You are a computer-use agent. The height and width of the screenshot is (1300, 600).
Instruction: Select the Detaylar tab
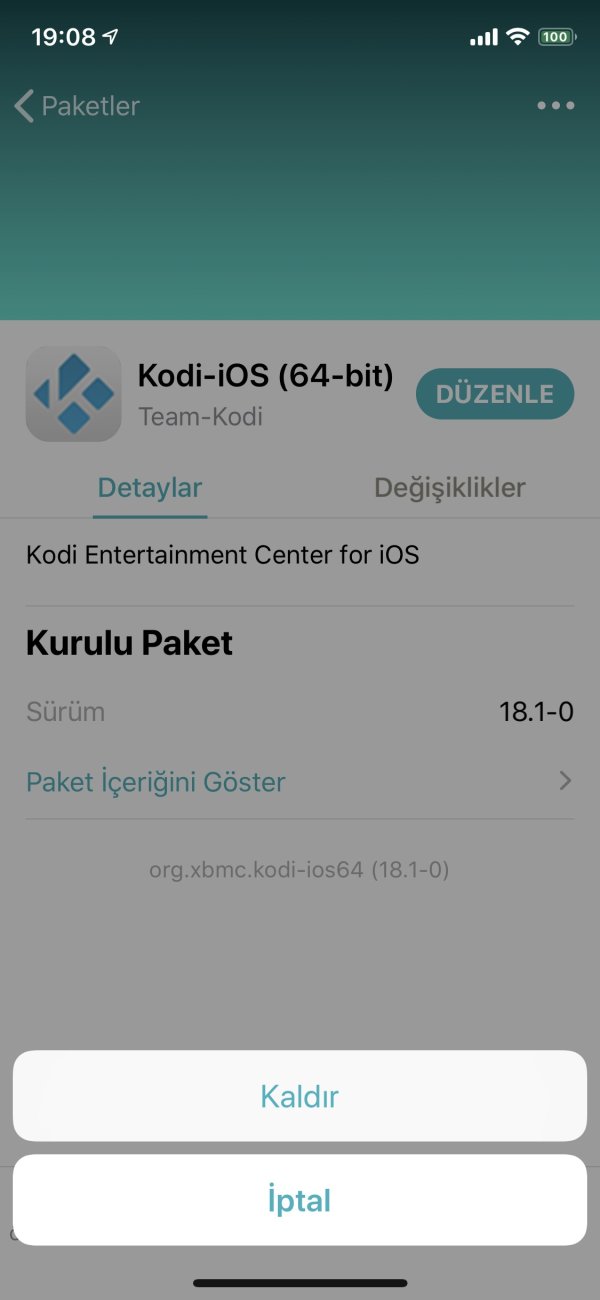click(x=150, y=488)
